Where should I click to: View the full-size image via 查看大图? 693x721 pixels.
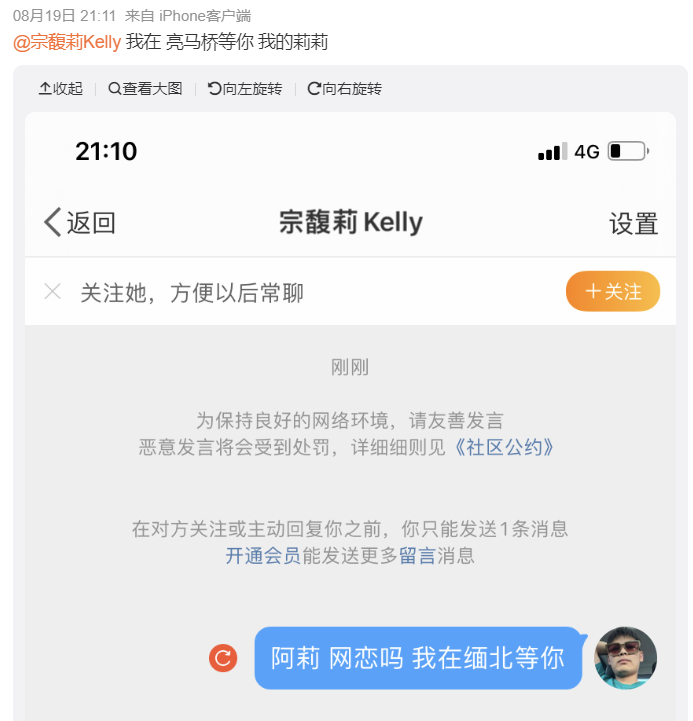146,89
